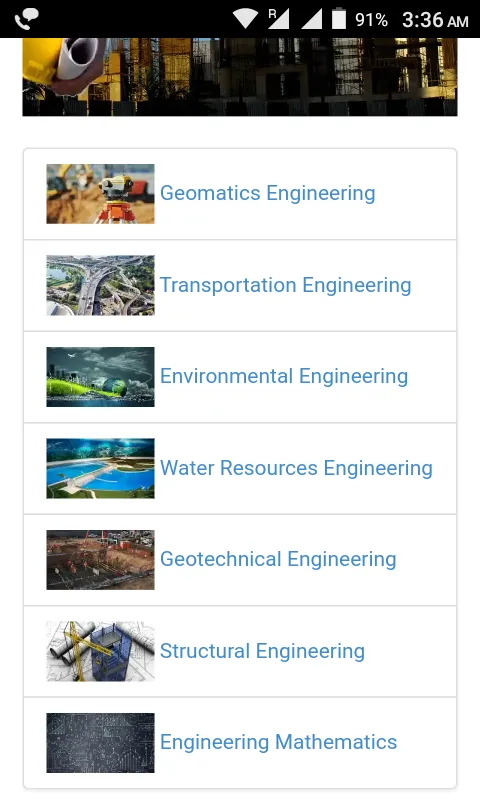Choose the Geotechnical Engineering row
This screenshot has width=480, height=800.
(x=240, y=560)
